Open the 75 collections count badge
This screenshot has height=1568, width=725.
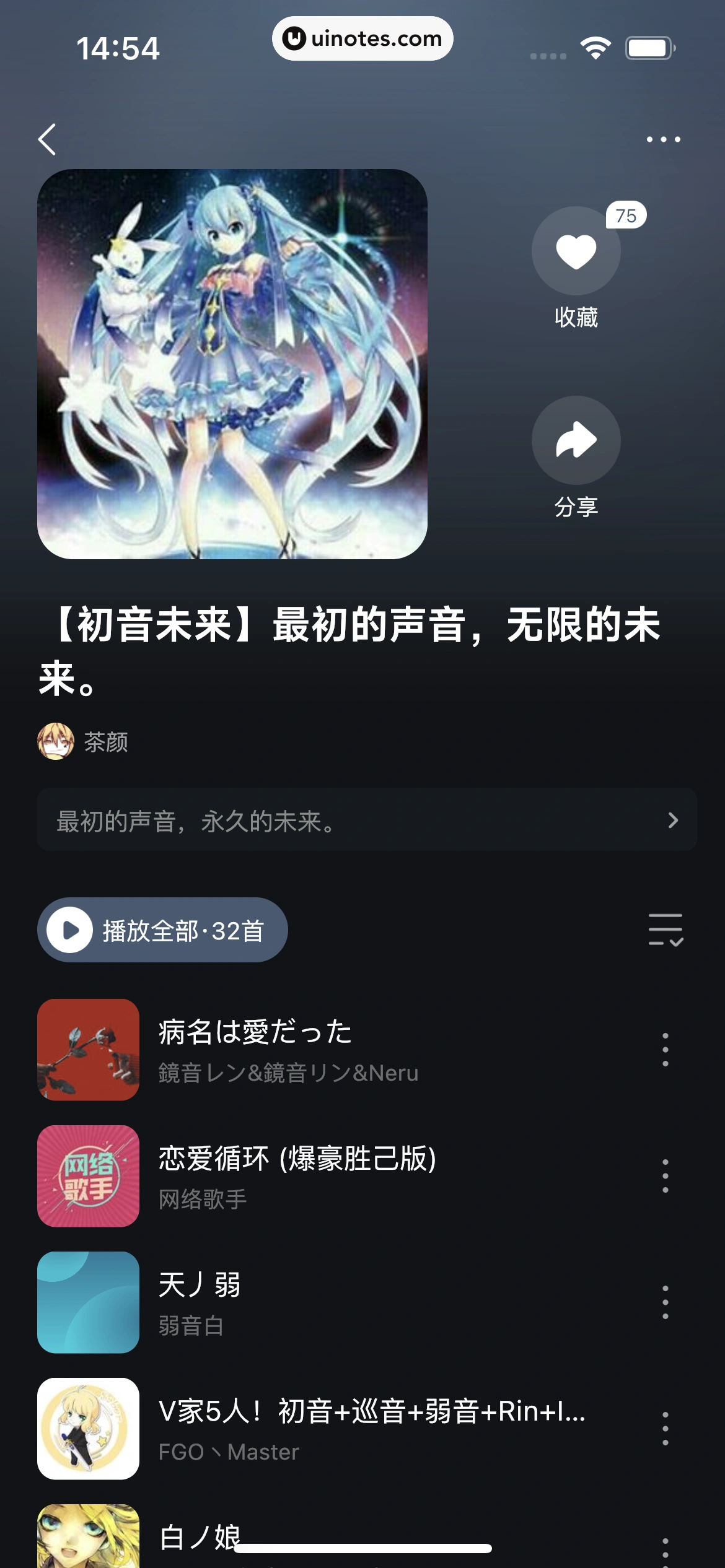(x=626, y=217)
